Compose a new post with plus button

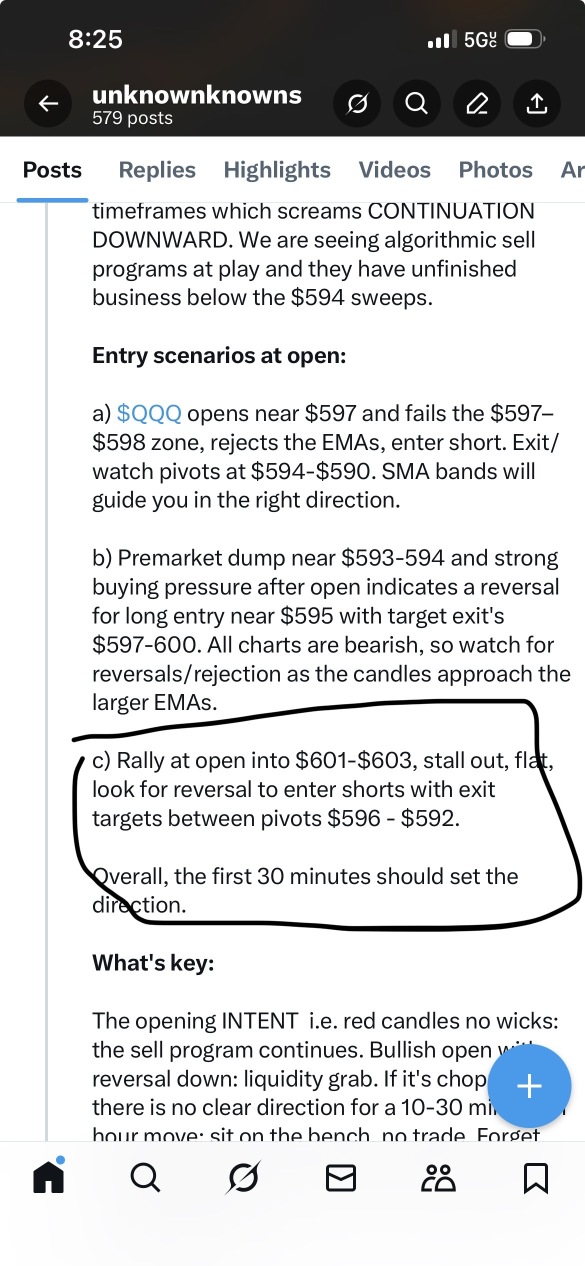pyautogui.click(x=529, y=1086)
